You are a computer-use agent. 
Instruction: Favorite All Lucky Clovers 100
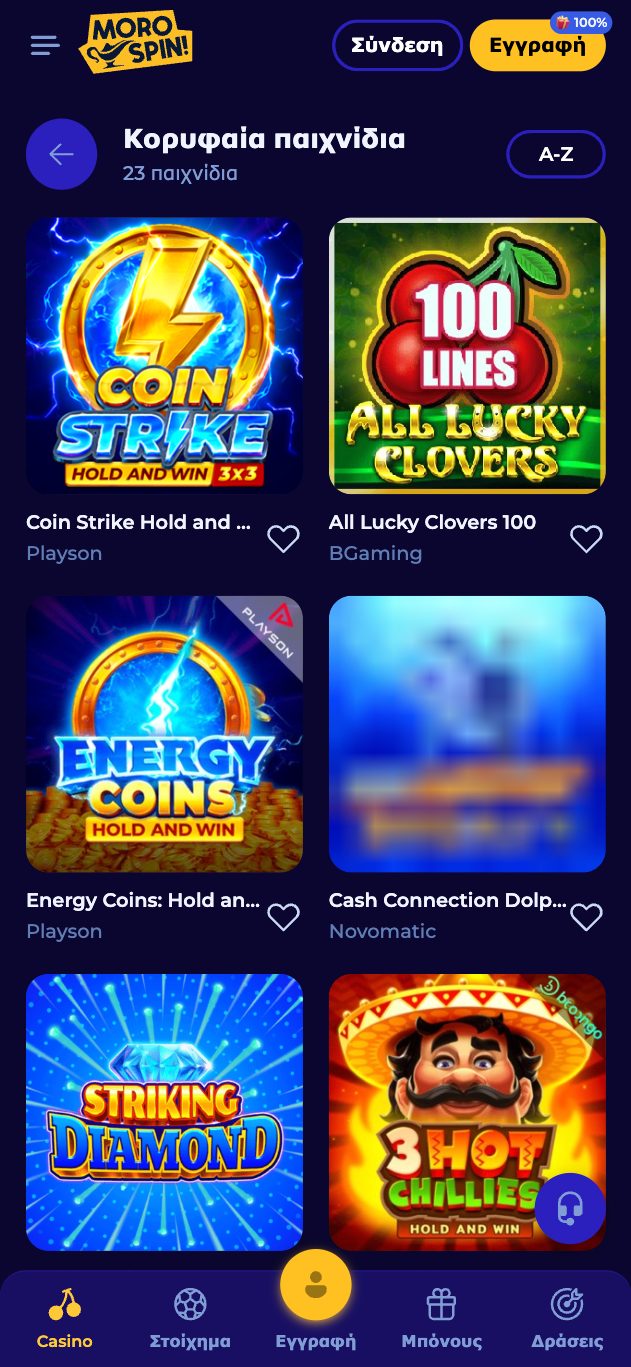[x=586, y=539]
